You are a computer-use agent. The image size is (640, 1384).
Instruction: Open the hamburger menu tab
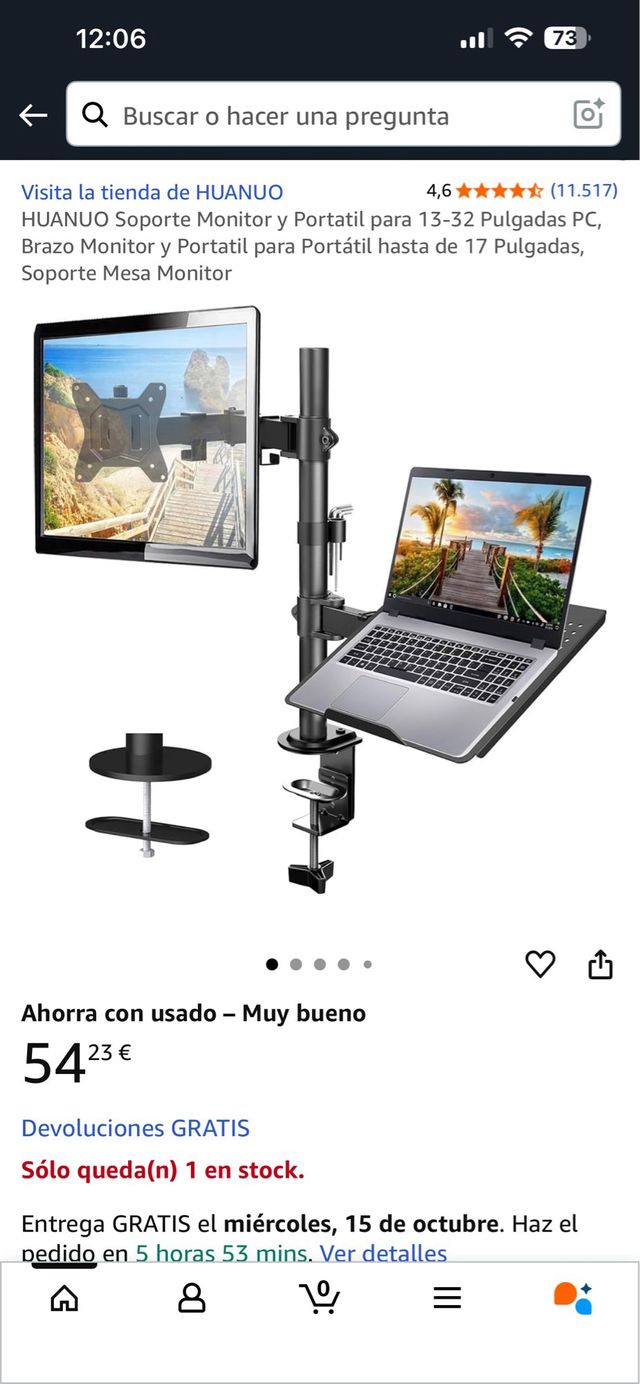447,1298
